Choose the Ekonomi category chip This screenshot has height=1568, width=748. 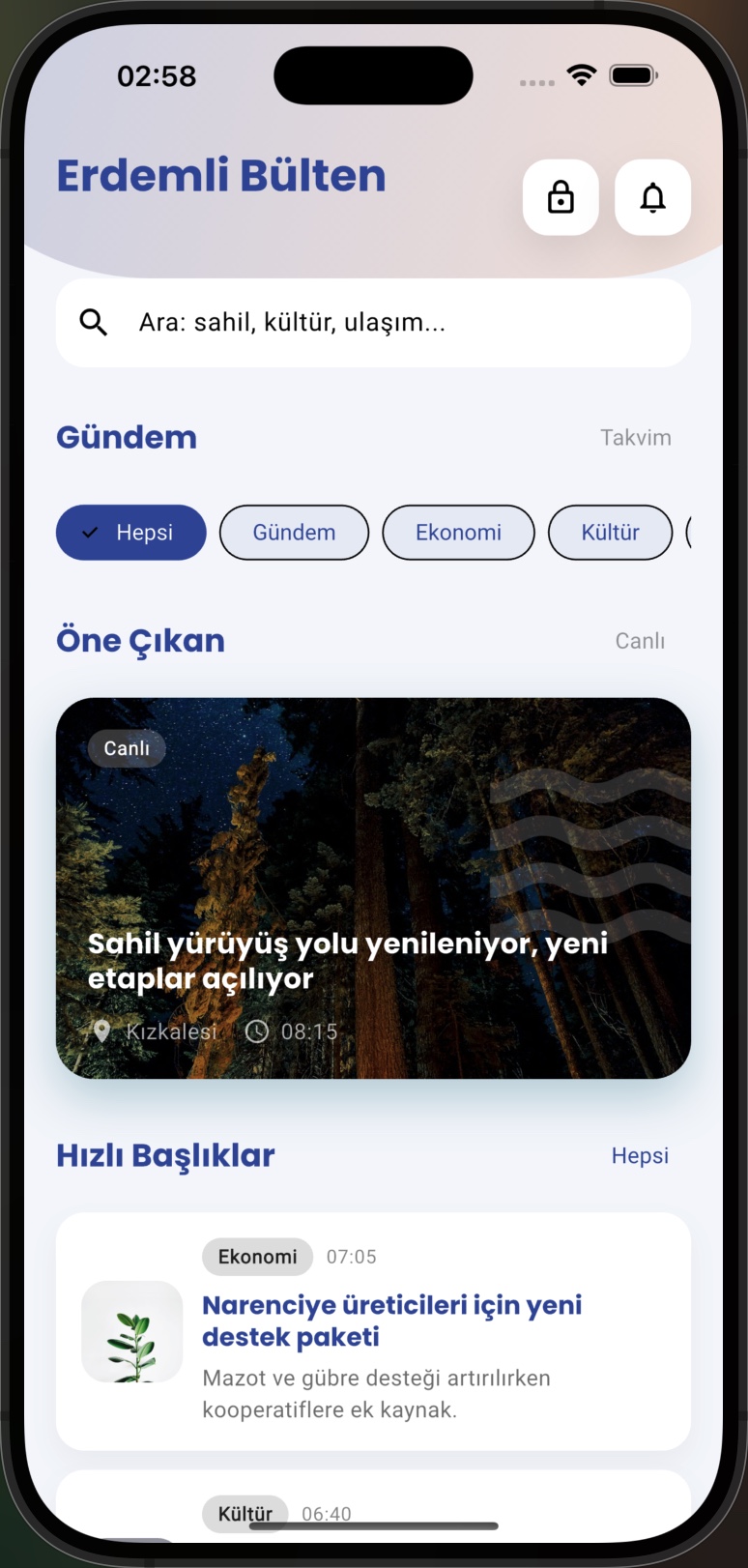point(458,533)
